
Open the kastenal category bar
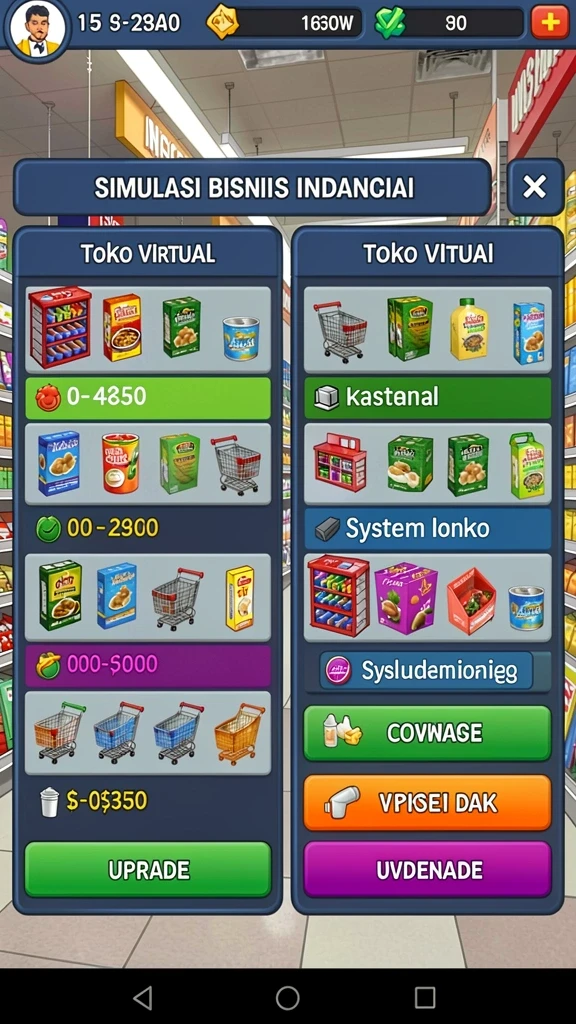pos(427,397)
